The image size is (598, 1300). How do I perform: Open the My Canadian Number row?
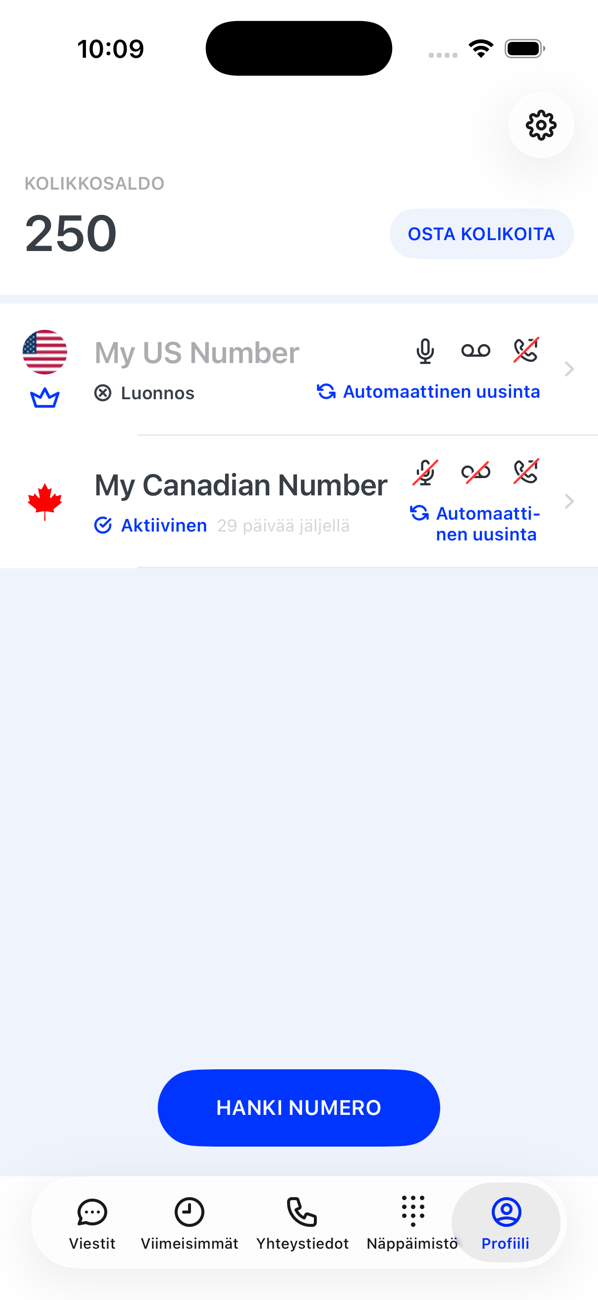tap(299, 502)
